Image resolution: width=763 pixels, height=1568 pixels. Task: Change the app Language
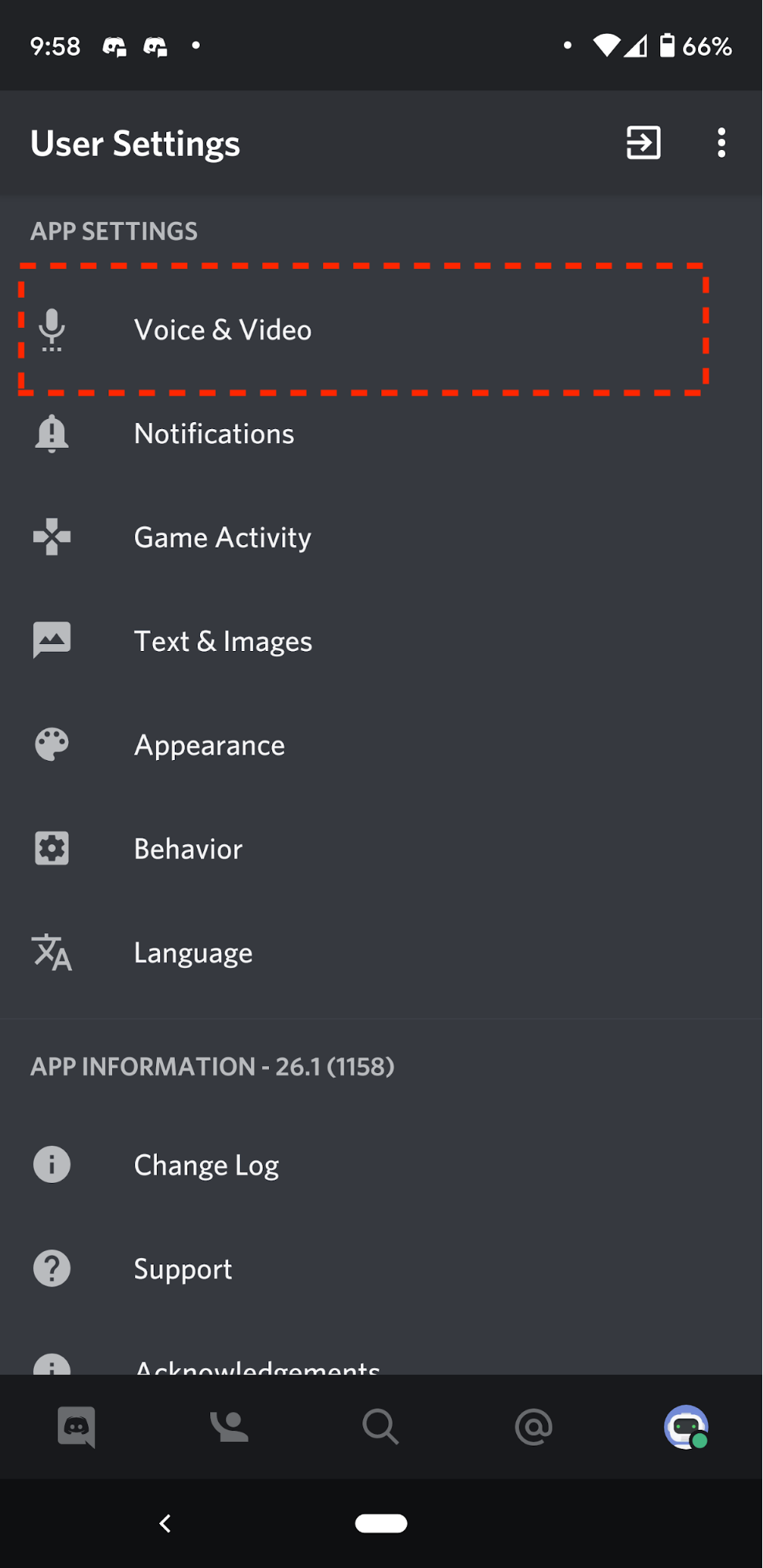click(193, 953)
